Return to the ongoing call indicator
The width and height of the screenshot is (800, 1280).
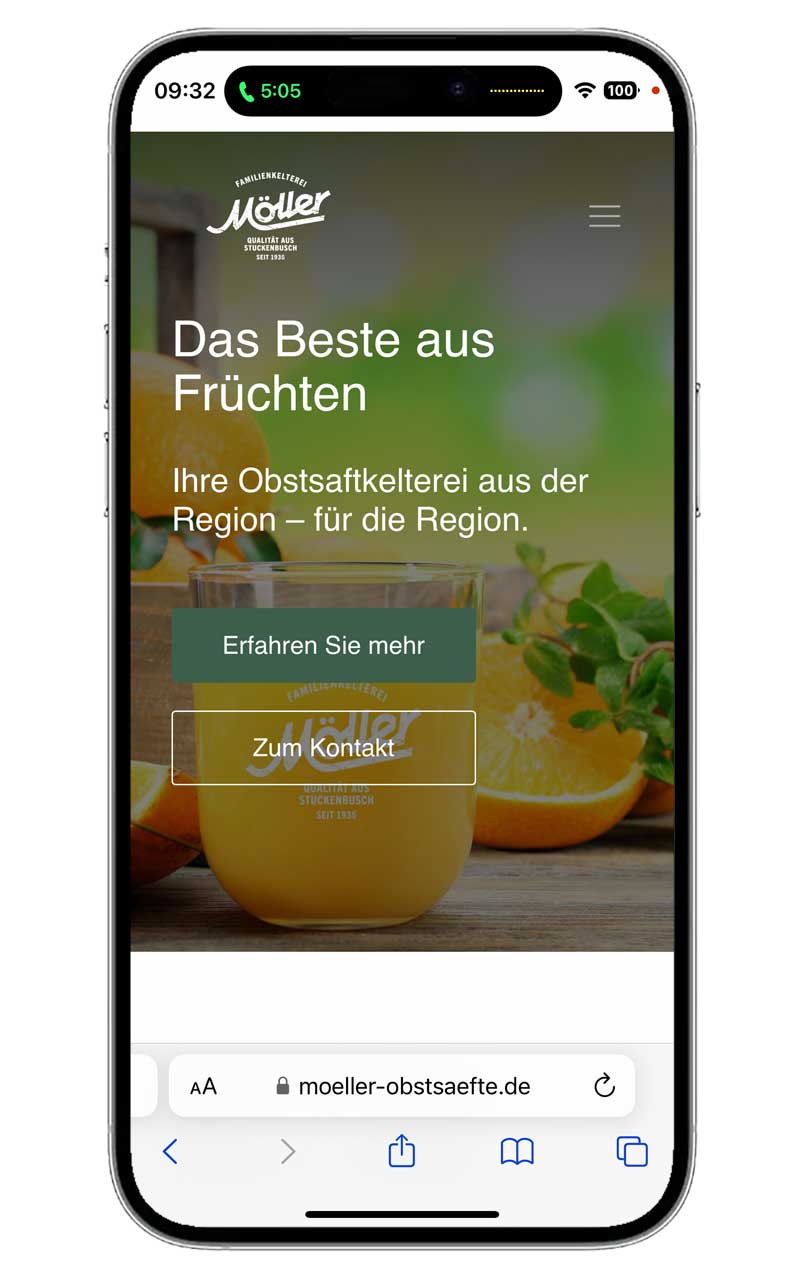coord(268,91)
